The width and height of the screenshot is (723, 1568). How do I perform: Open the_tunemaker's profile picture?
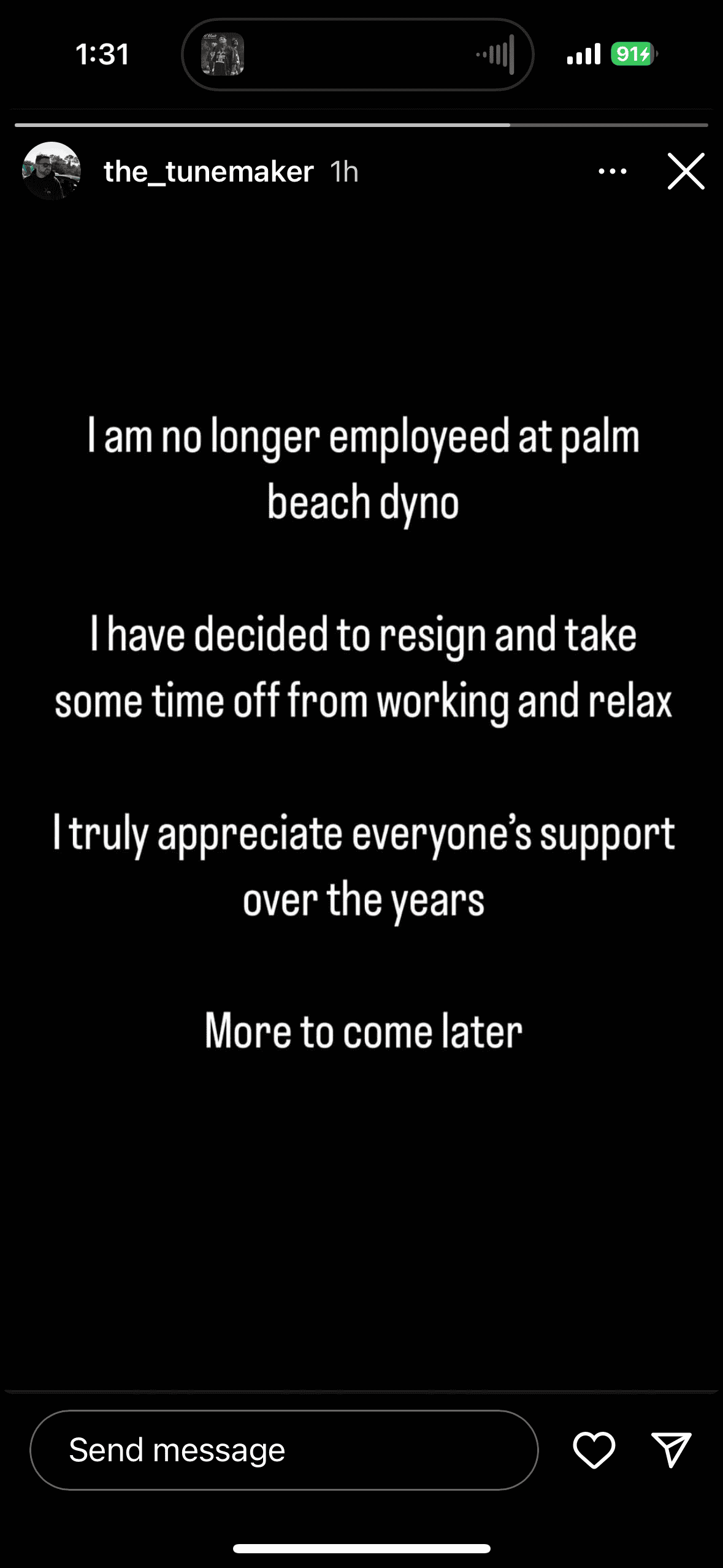52,171
